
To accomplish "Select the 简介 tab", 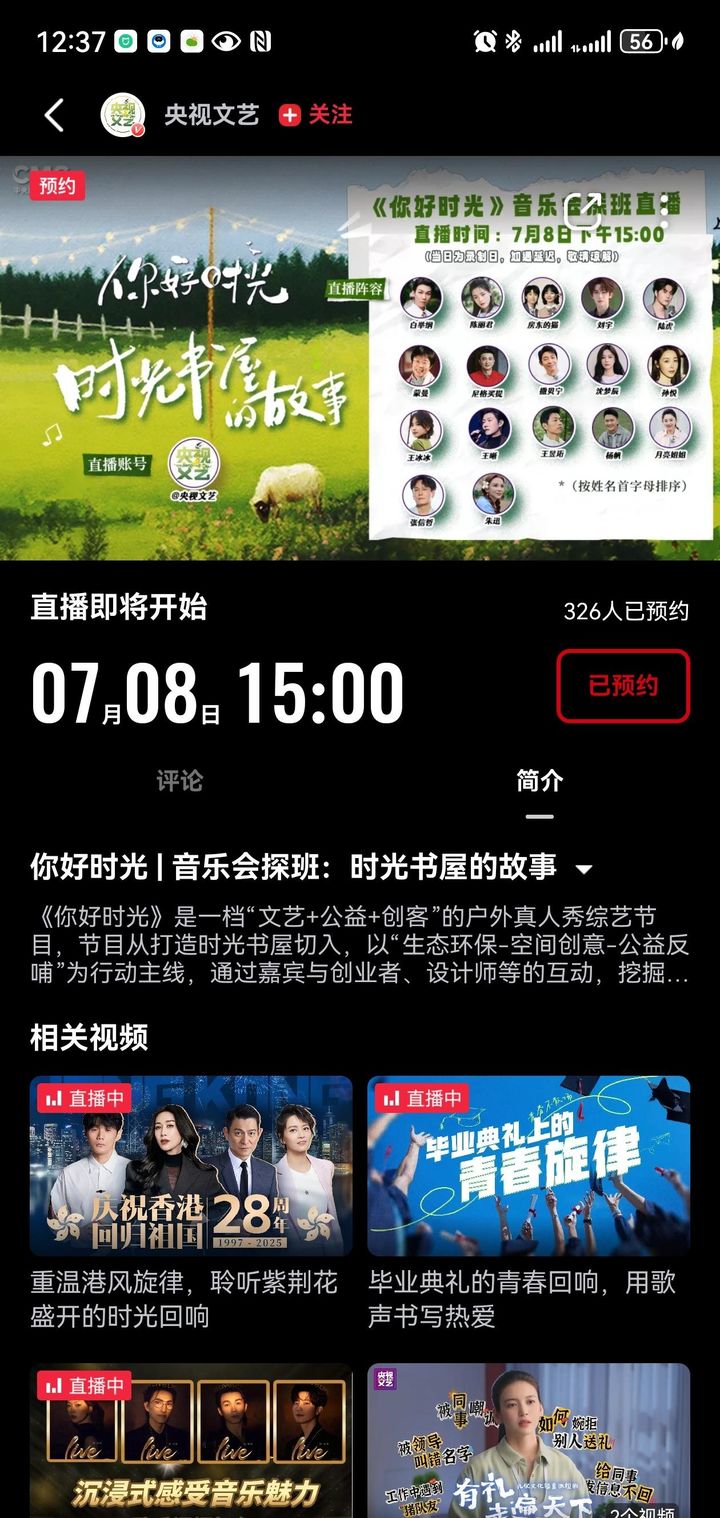I will pyautogui.click(x=540, y=781).
